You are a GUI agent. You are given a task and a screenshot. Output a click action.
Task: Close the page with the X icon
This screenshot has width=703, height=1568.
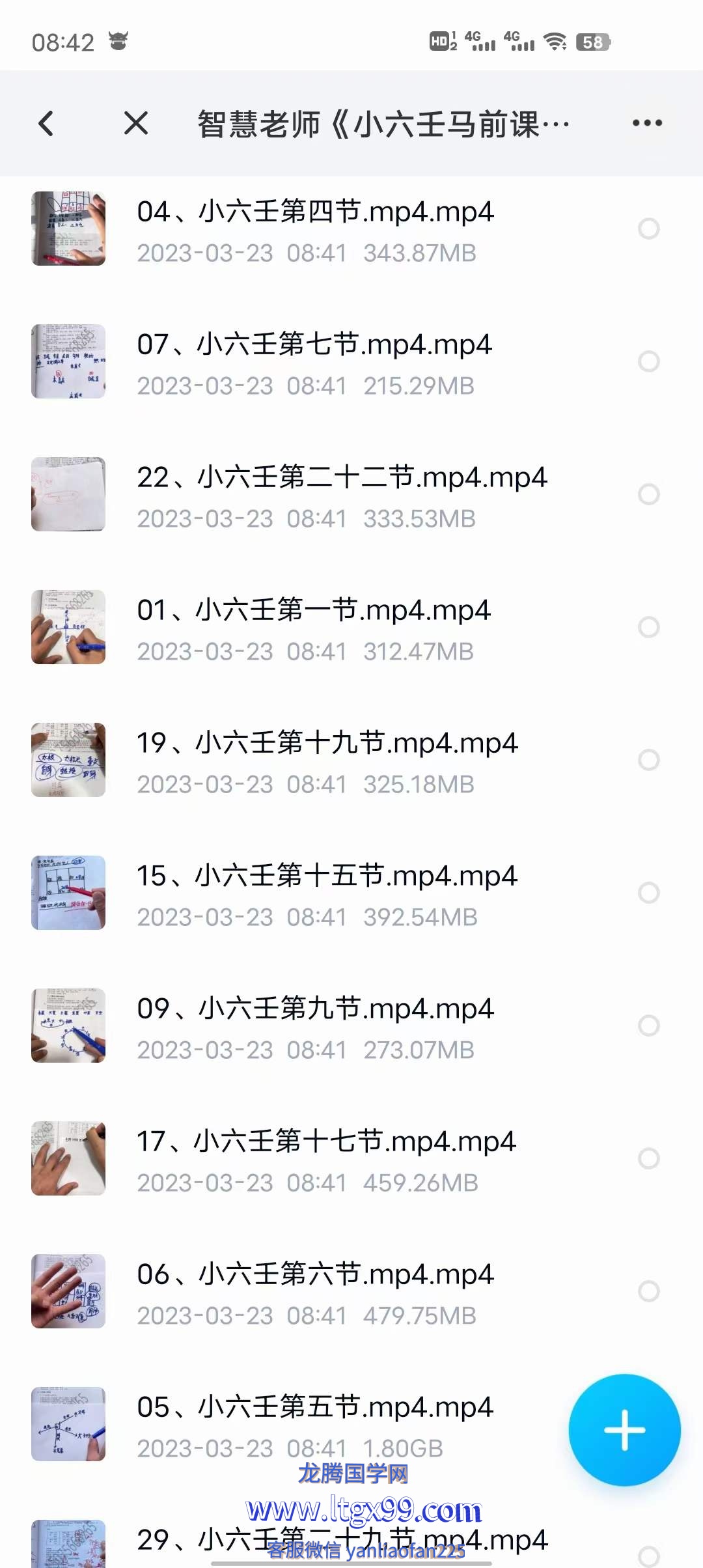135,123
